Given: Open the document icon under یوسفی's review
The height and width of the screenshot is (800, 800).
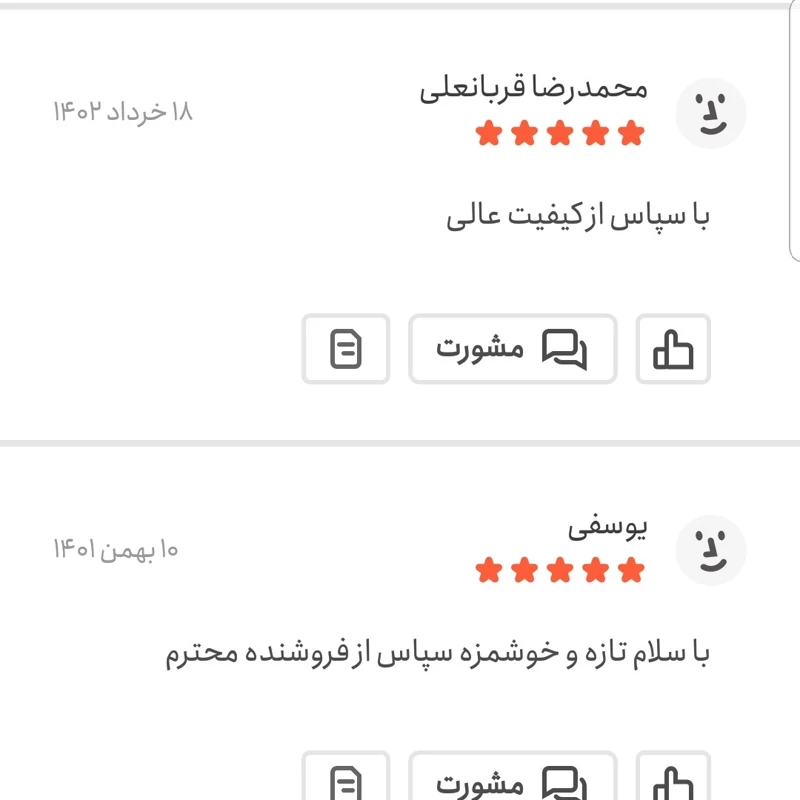Looking at the screenshot, I should (x=345, y=780).
